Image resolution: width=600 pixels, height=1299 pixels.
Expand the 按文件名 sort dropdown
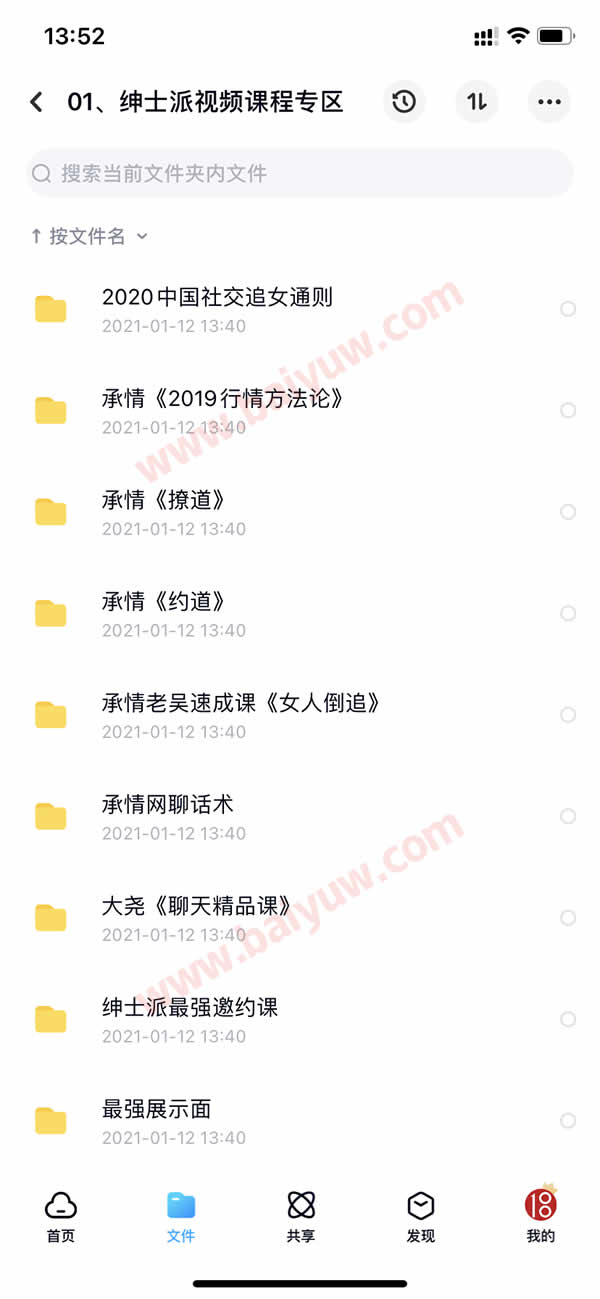point(89,236)
